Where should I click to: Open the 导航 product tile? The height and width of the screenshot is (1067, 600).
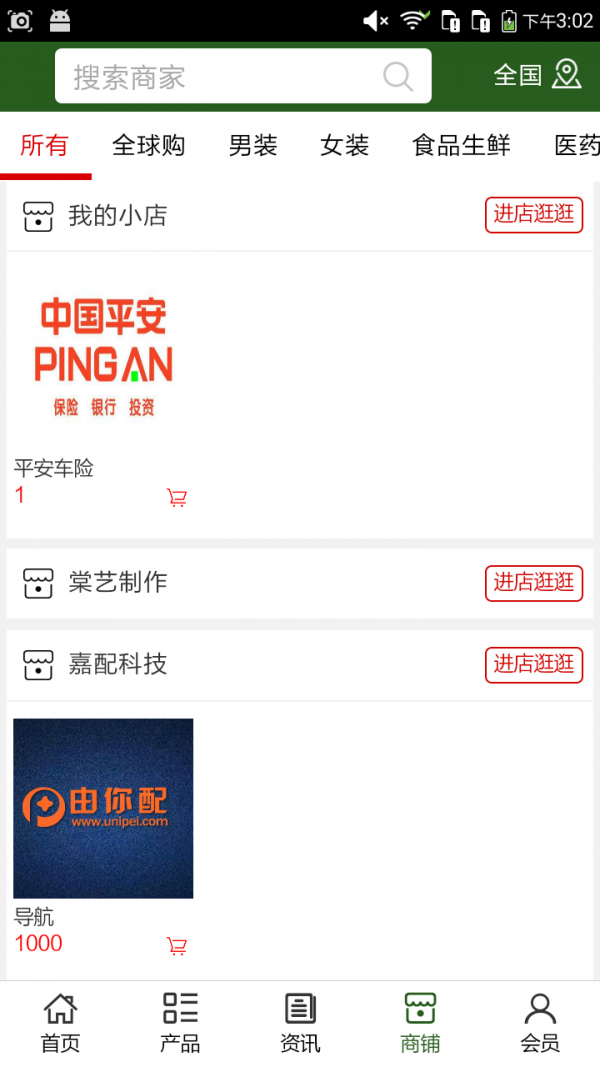tap(103, 837)
